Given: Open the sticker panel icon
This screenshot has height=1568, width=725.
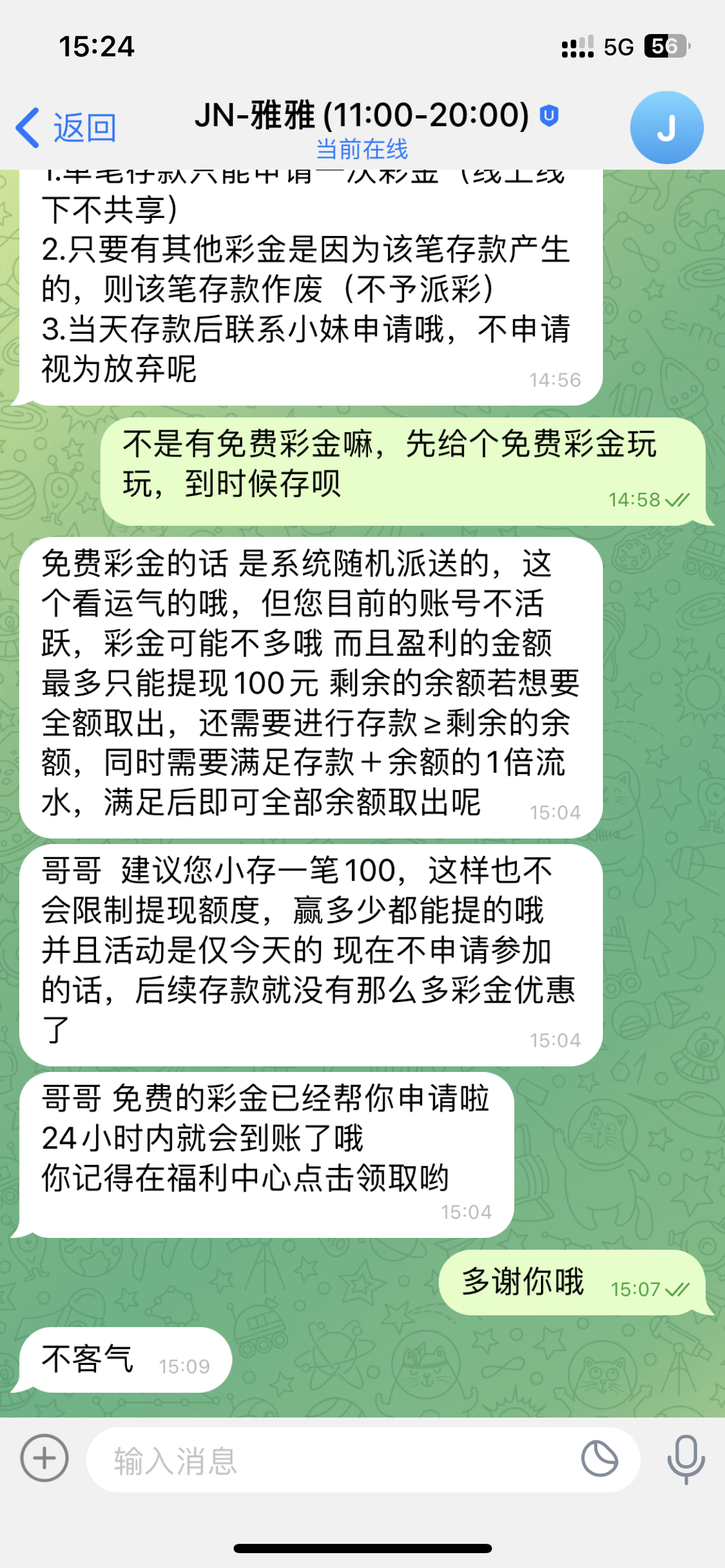Looking at the screenshot, I should [599, 1459].
